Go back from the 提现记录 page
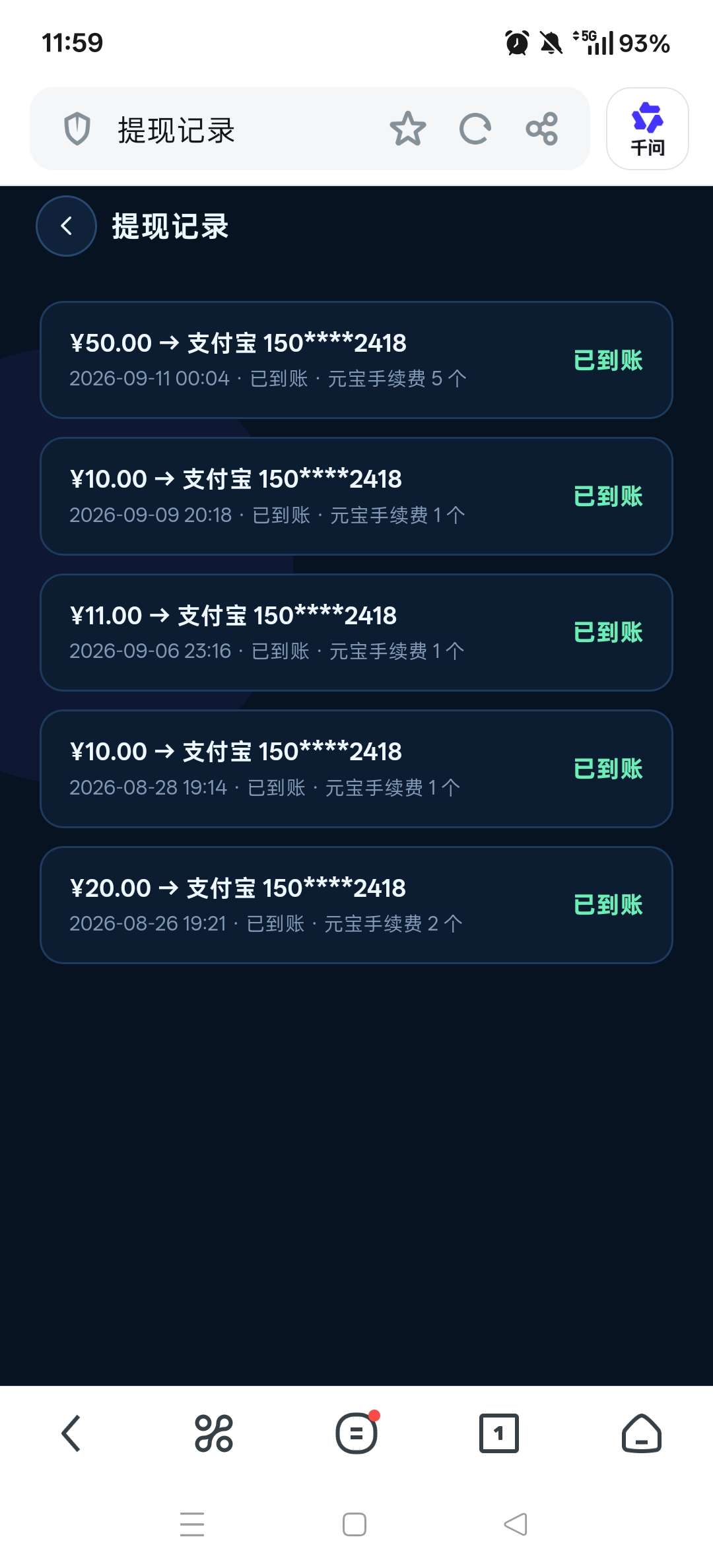The image size is (713, 1568). pos(66,226)
